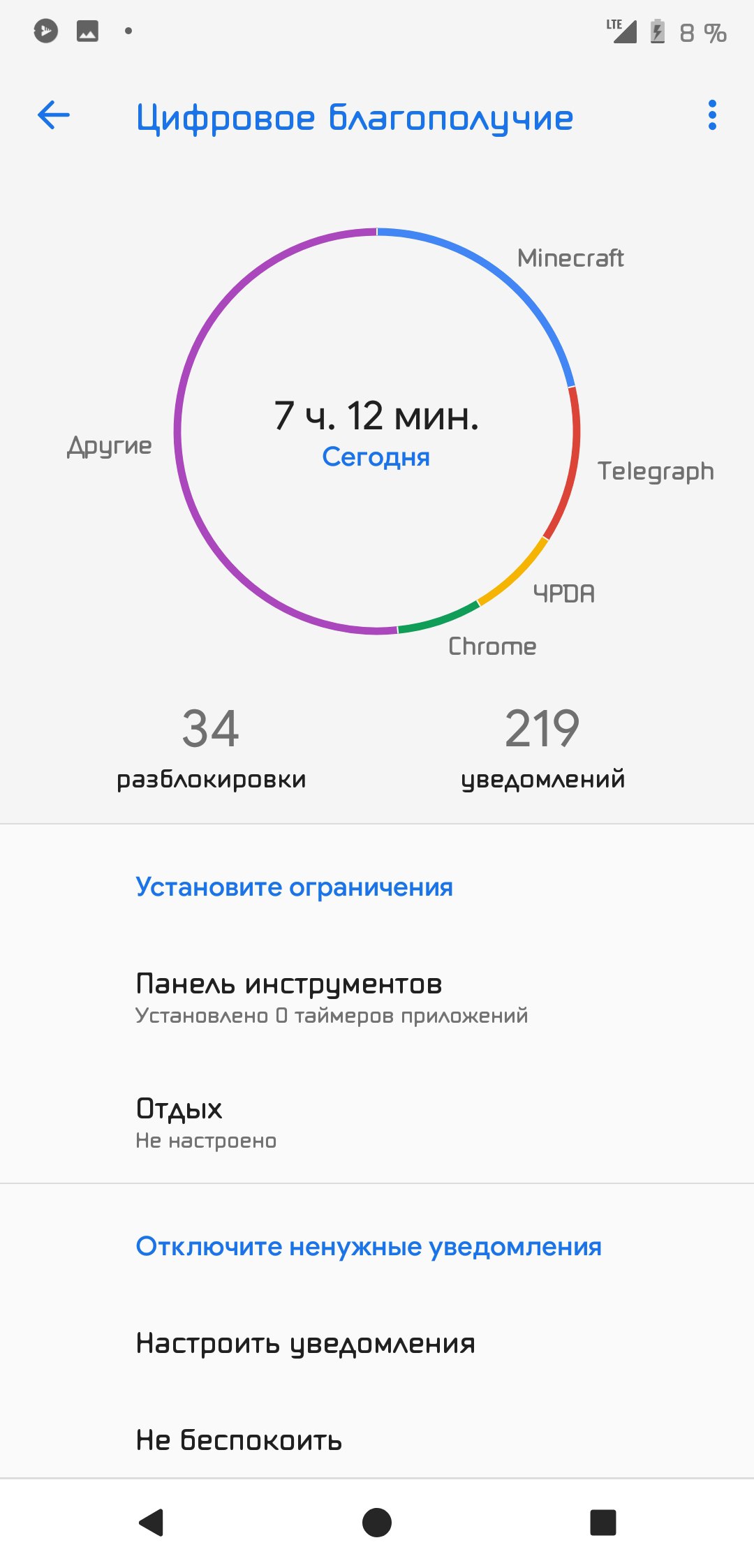The height and width of the screenshot is (1568, 754).
Task: Go back using the top-left arrow
Action: tap(54, 115)
